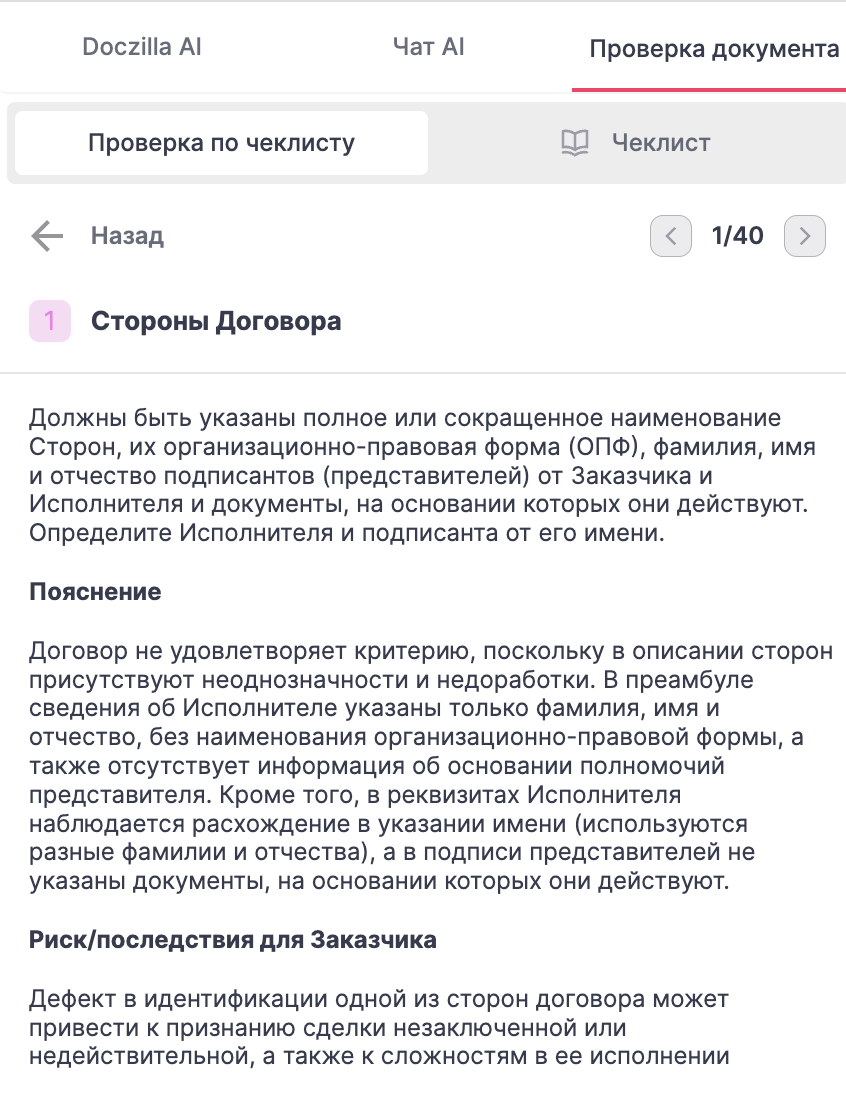Go to the next checklist item

805,236
